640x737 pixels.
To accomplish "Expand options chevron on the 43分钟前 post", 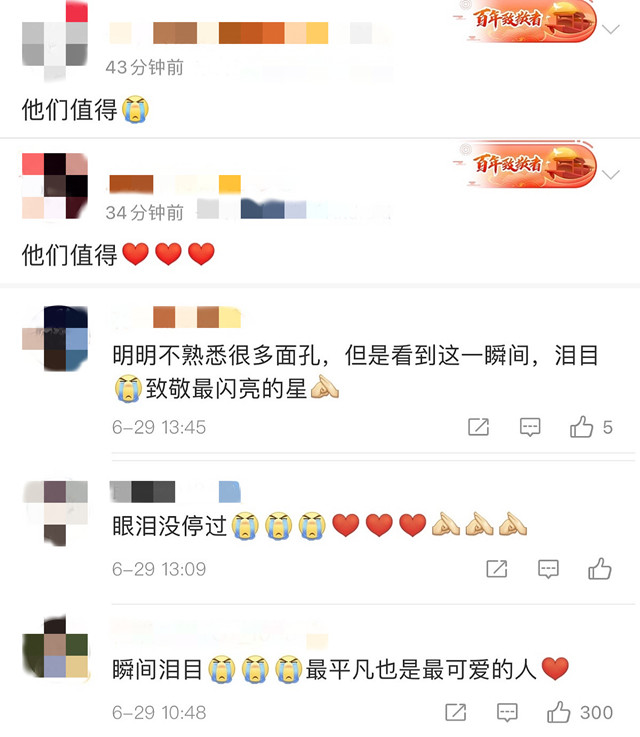I will coord(611,31).
